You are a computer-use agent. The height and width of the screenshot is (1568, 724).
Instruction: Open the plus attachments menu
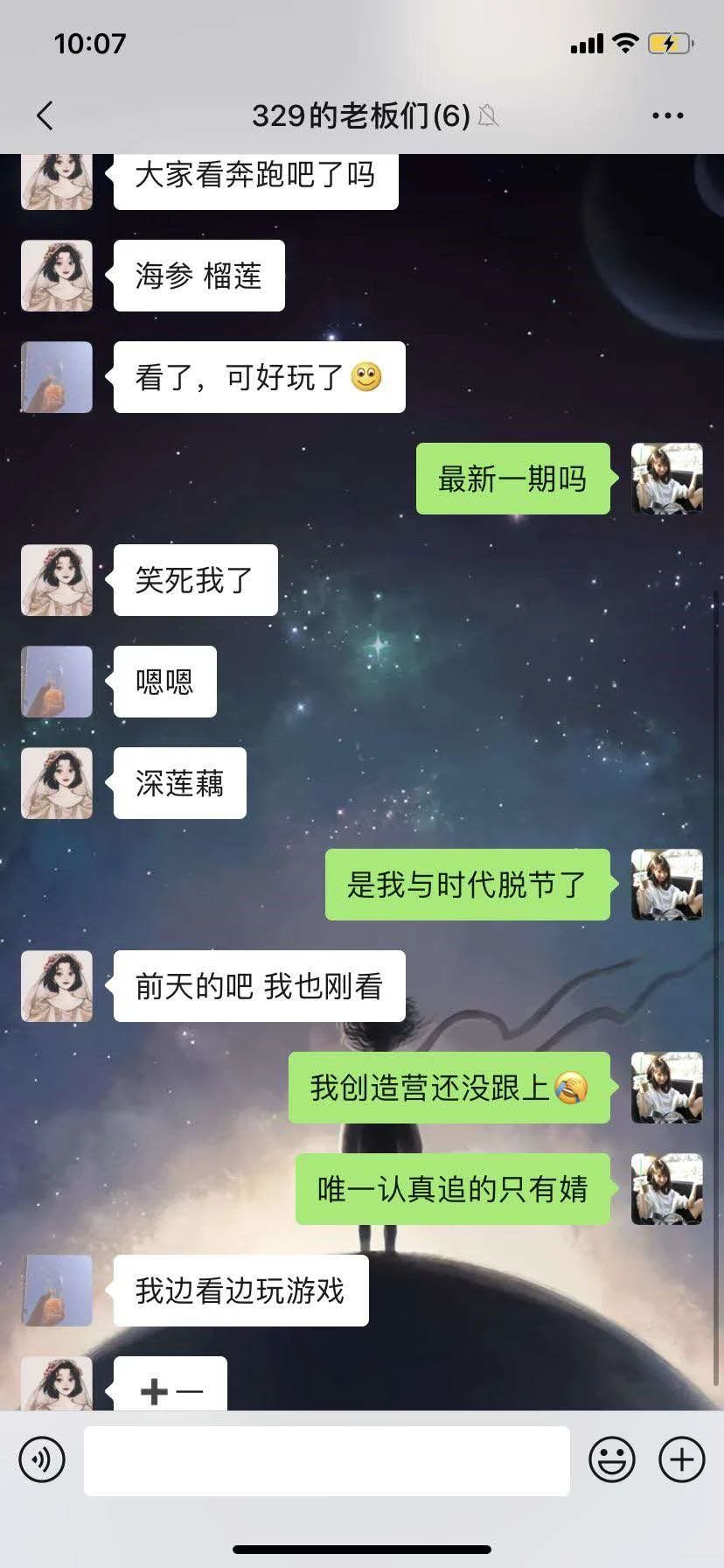pos(681,1459)
